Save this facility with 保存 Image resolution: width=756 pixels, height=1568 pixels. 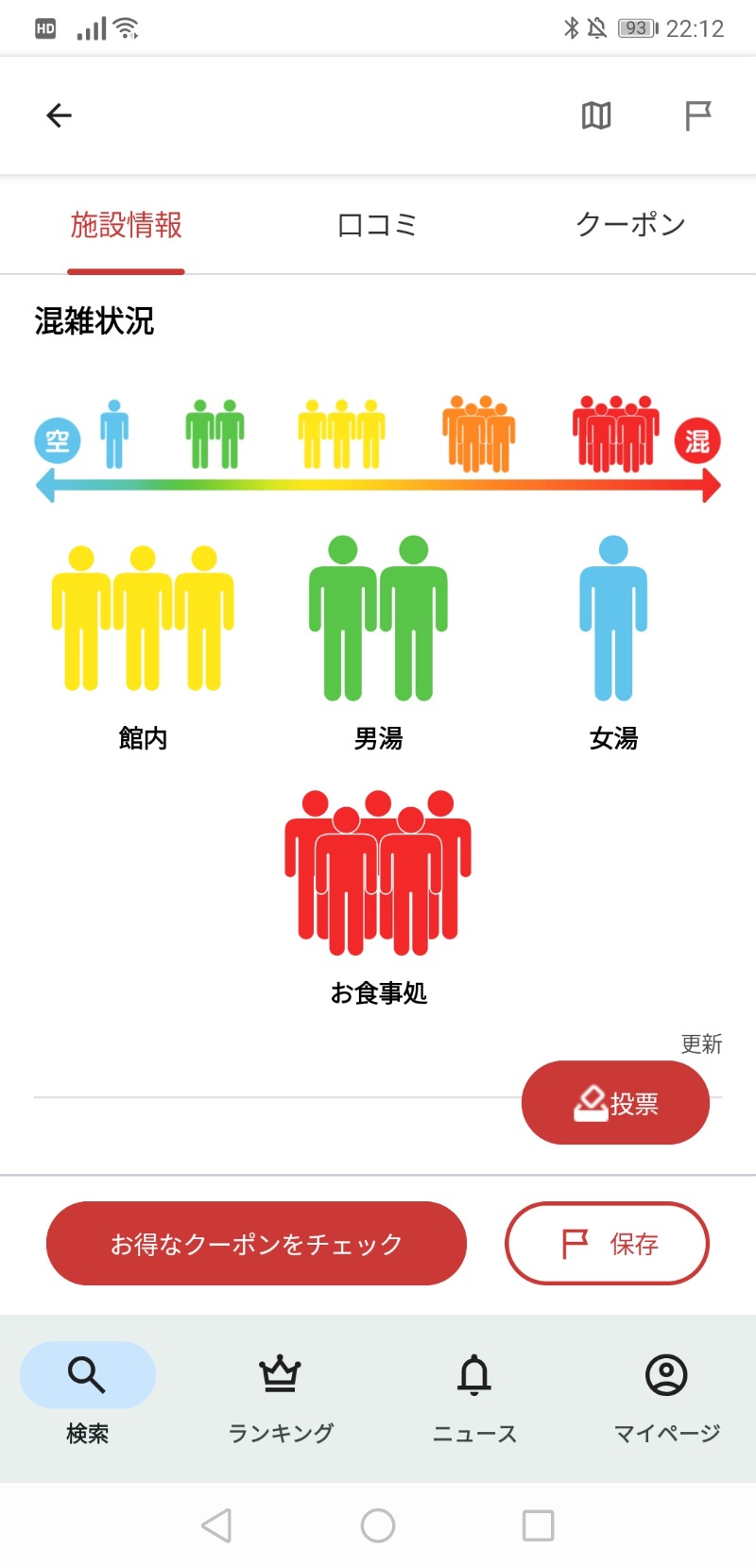point(607,1243)
